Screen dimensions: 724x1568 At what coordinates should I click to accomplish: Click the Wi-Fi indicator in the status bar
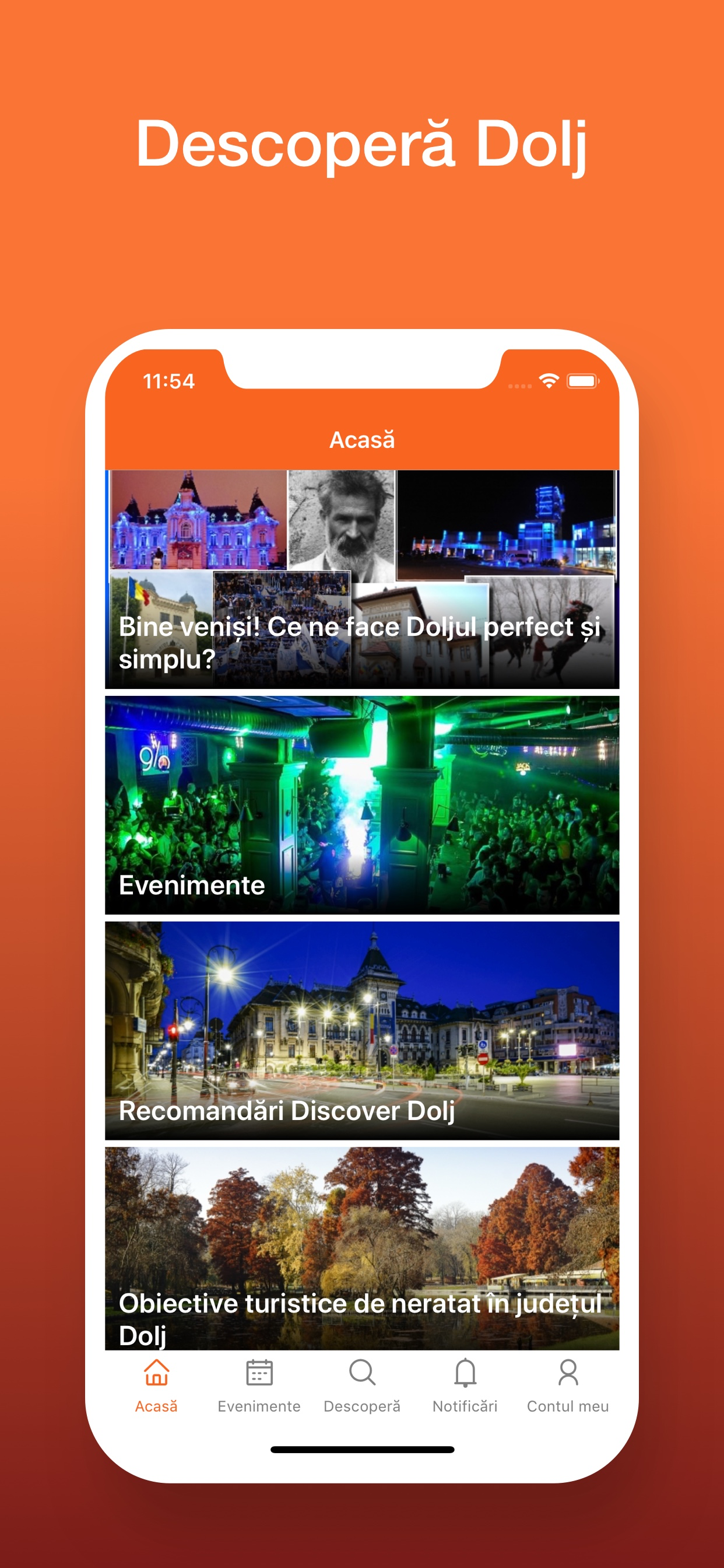click(x=548, y=381)
